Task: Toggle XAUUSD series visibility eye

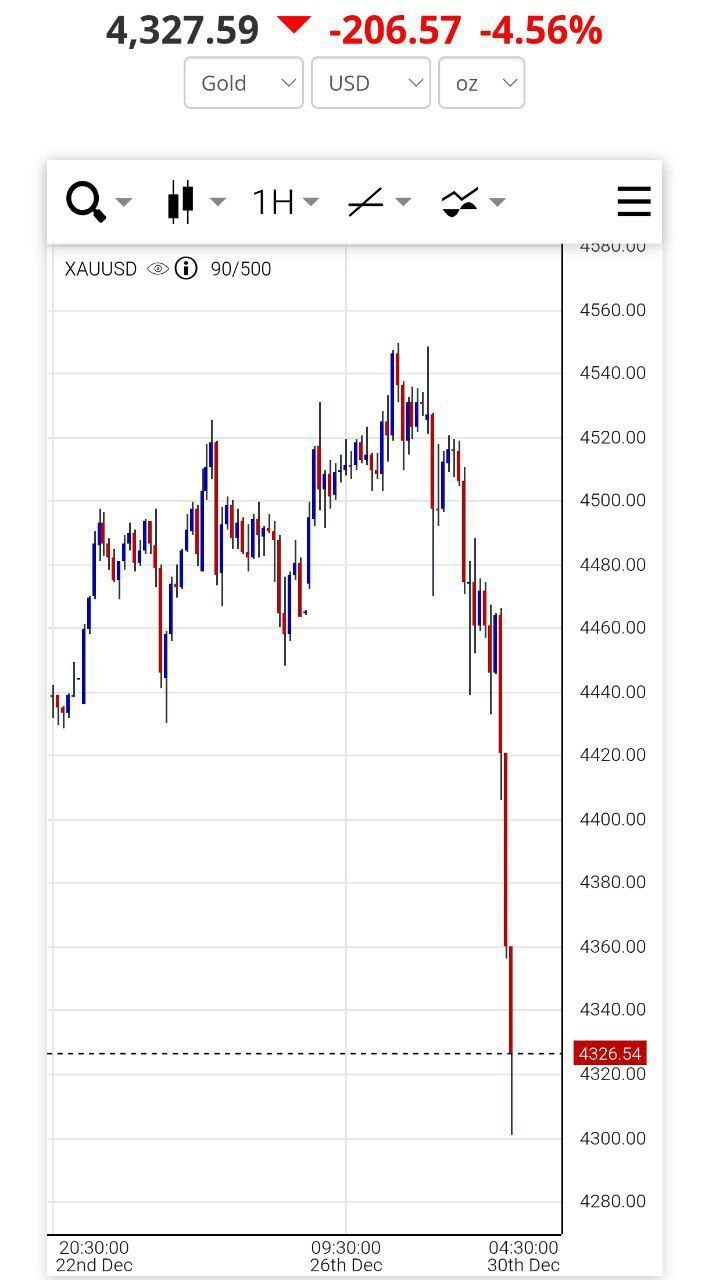Action: click(157, 269)
